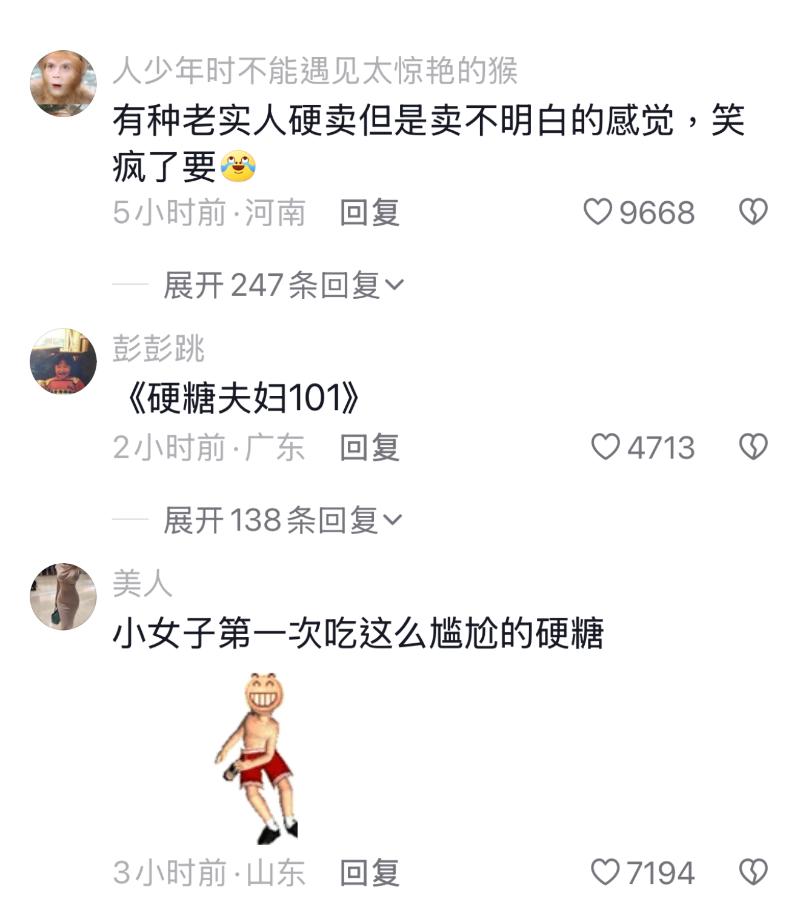Reply to the comment from 河南
This screenshot has width=800, height=916.
pos(370,212)
